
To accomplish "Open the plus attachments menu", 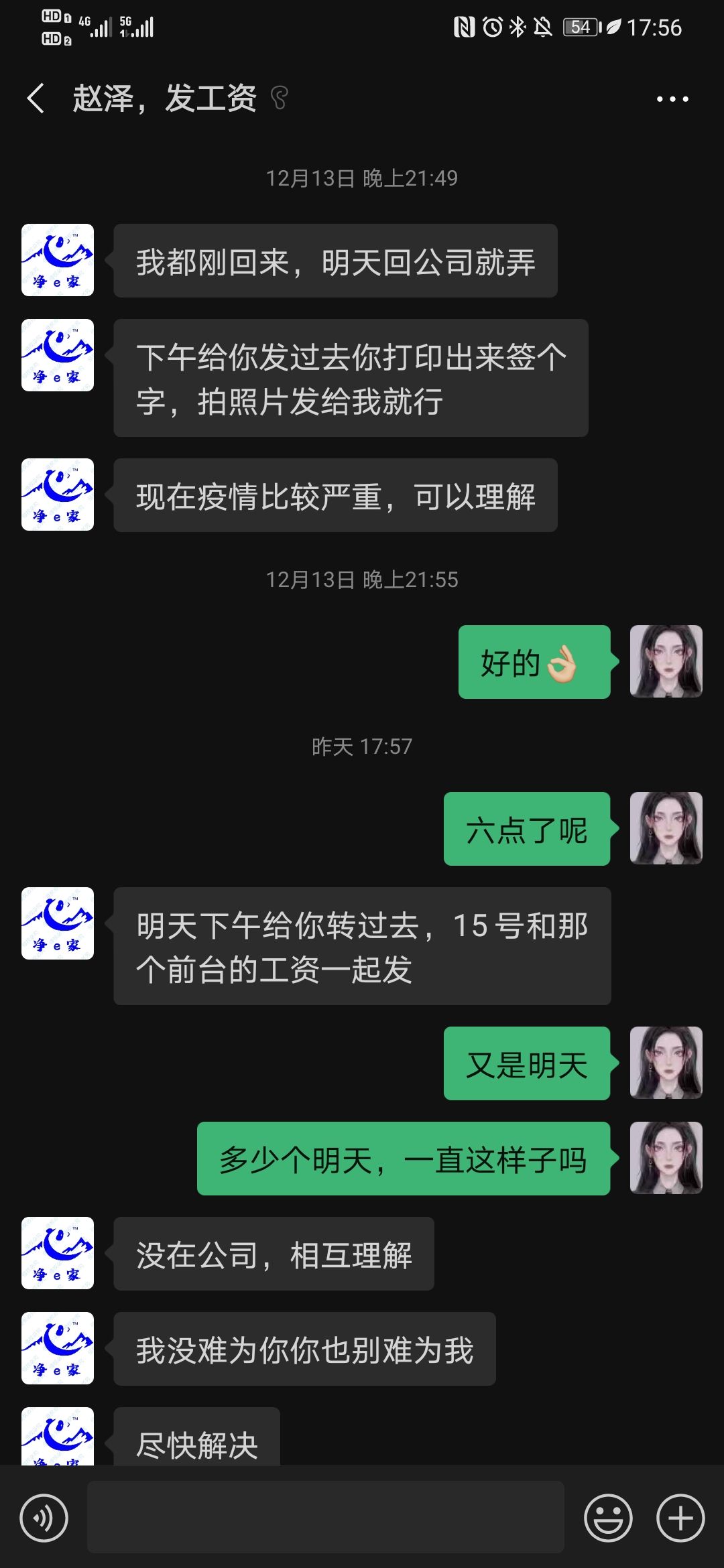I will [680, 1518].
